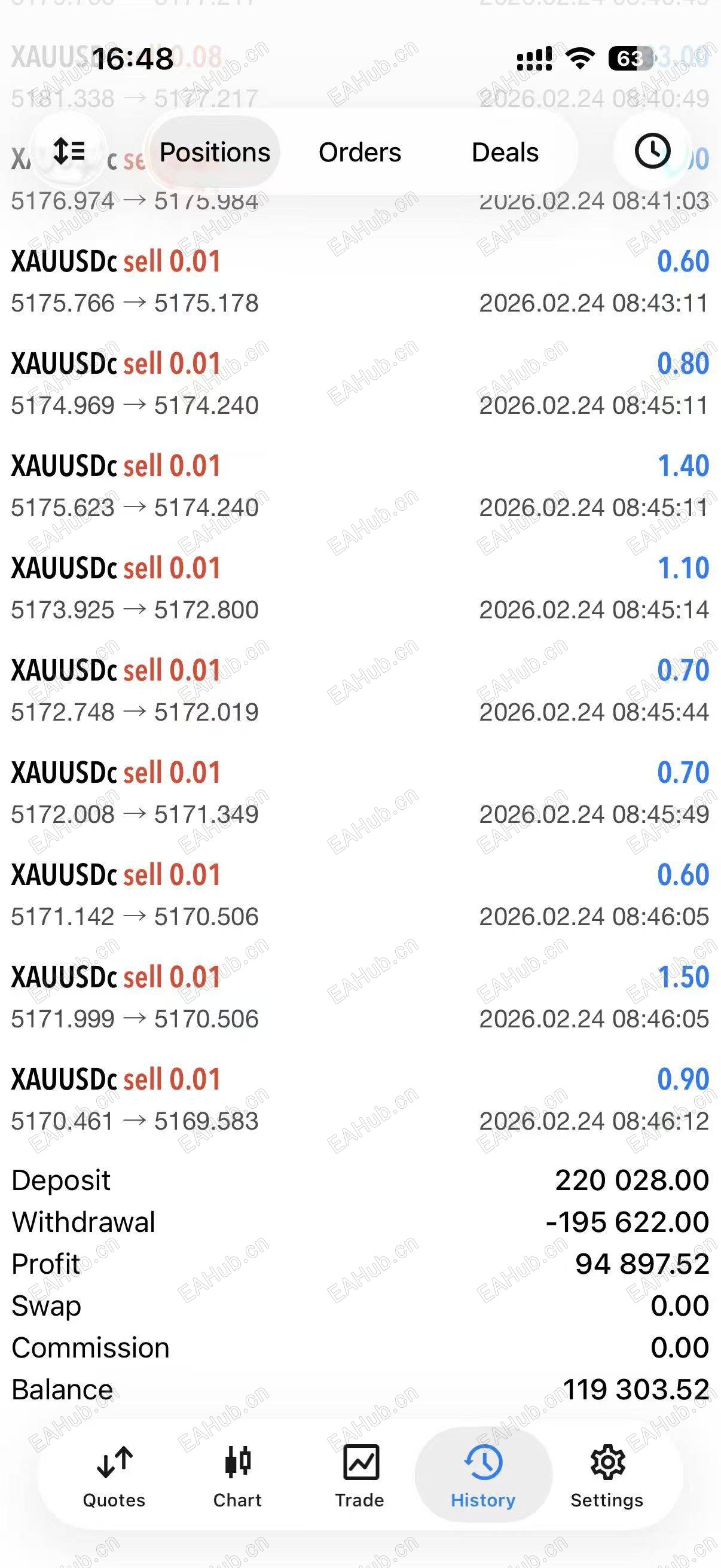
Task: Show the Deals segment
Action: (505, 152)
